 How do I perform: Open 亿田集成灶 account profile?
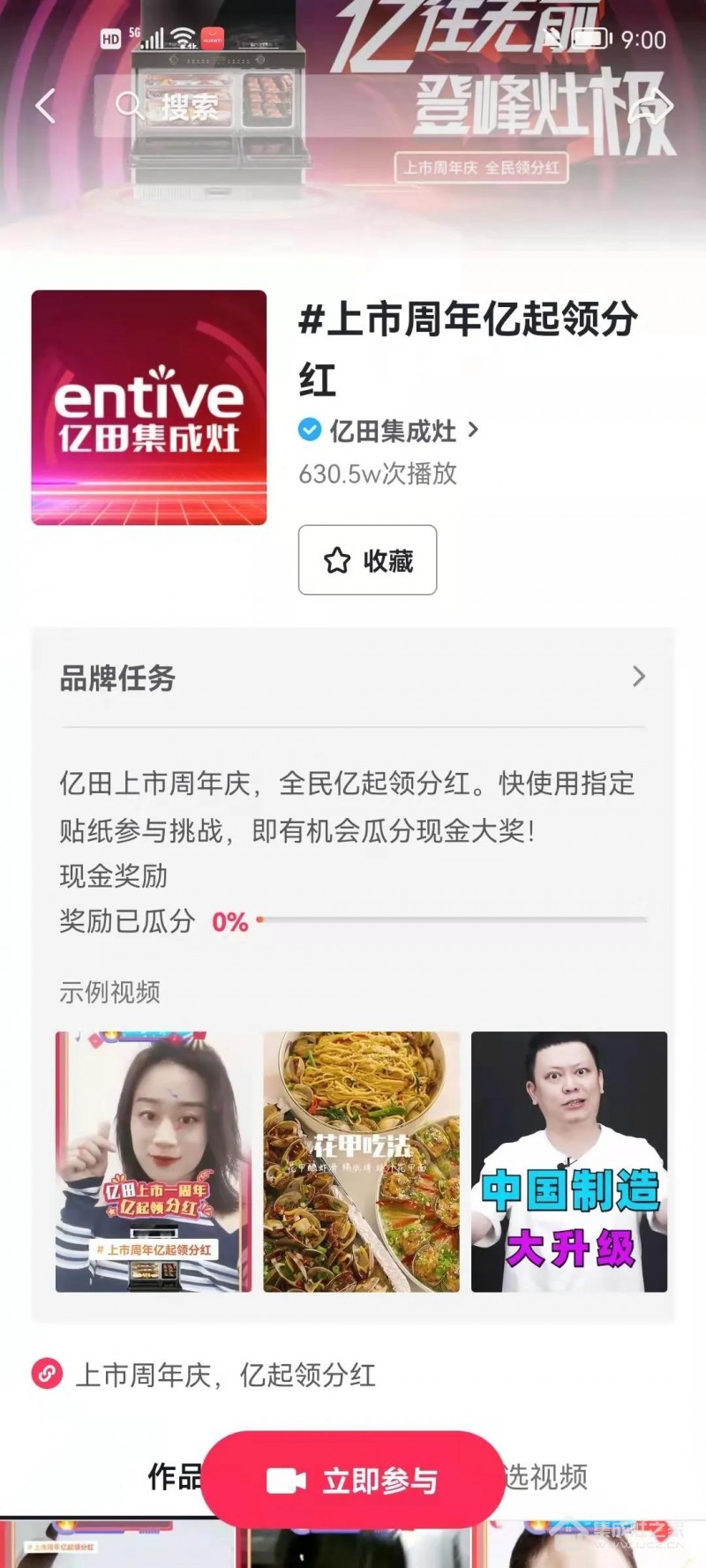point(393,431)
